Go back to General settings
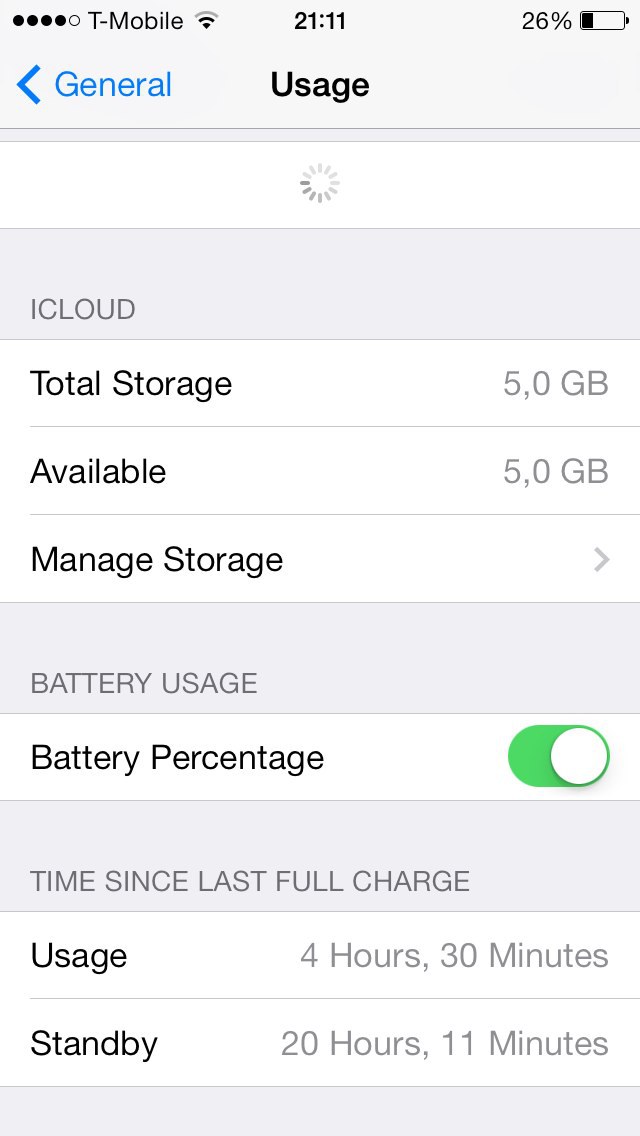The width and height of the screenshot is (640, 1136). coord(95,85)
